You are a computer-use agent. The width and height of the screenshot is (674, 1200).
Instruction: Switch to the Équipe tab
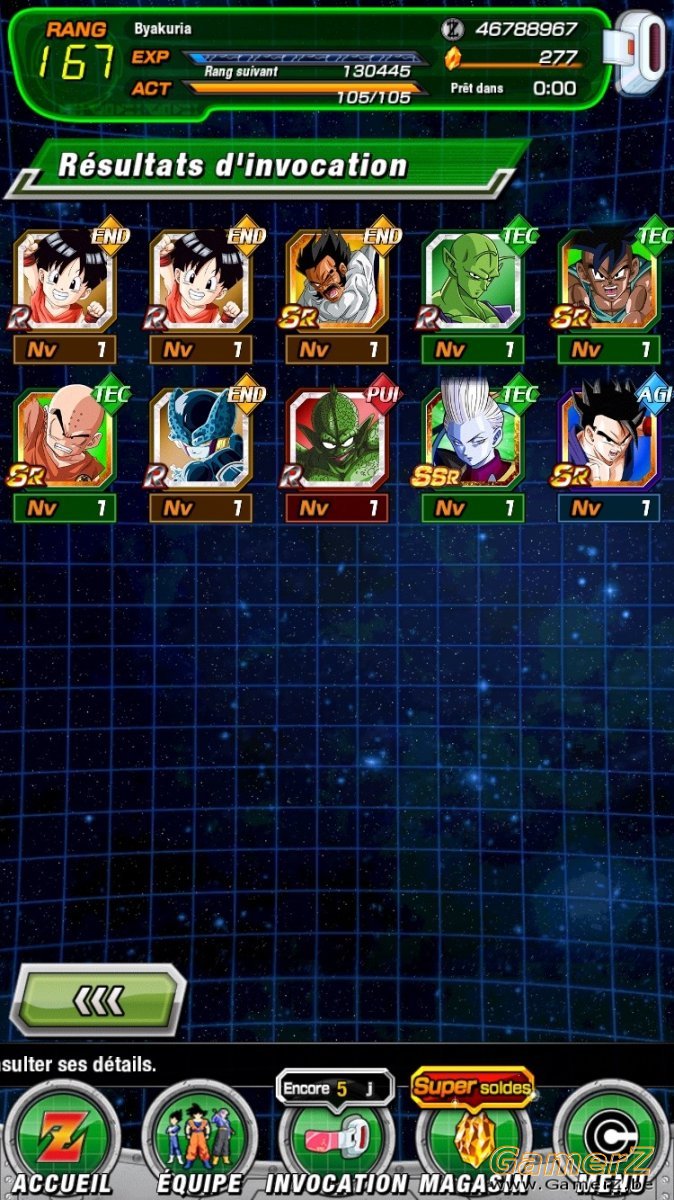click(x=199, y=1140)
